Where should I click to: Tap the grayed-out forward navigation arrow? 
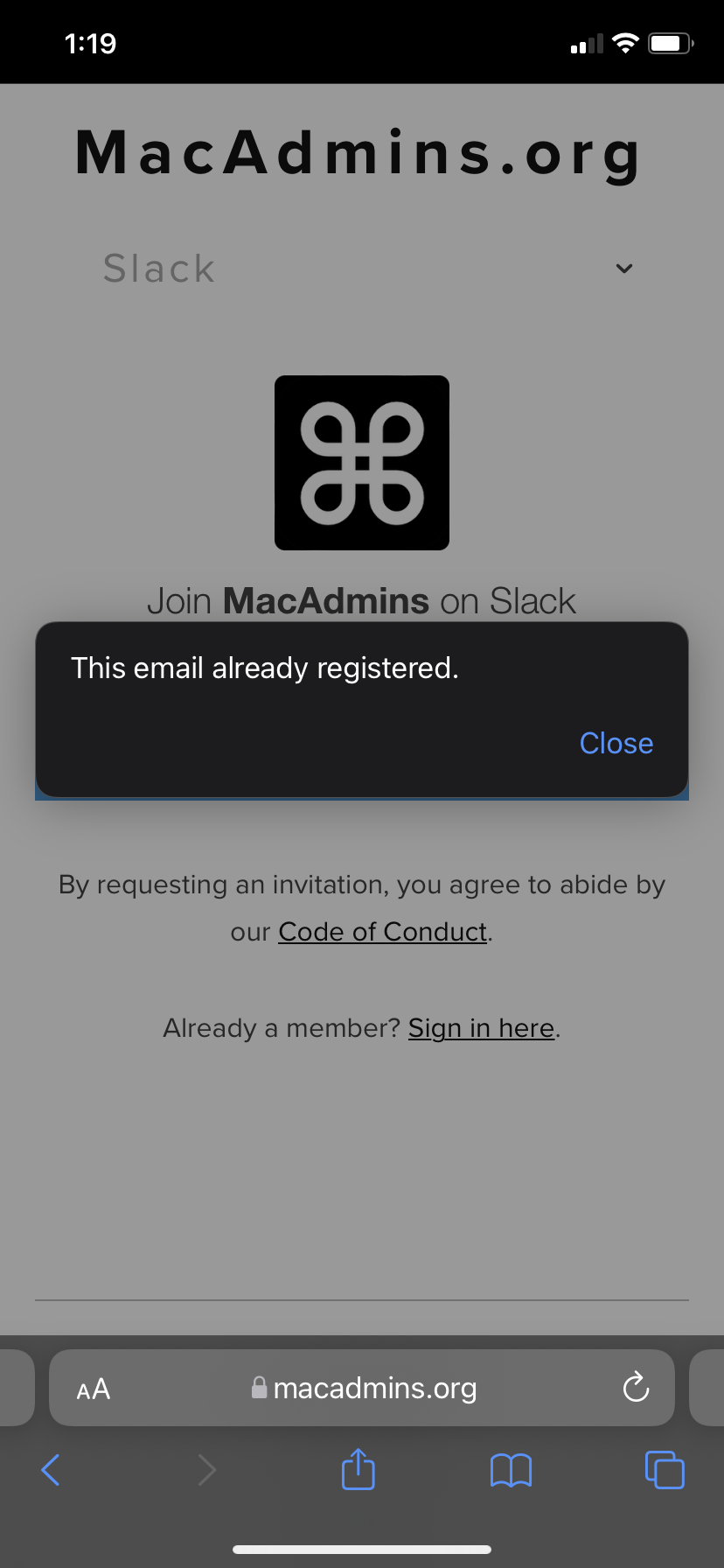(x=206, y=1470)
